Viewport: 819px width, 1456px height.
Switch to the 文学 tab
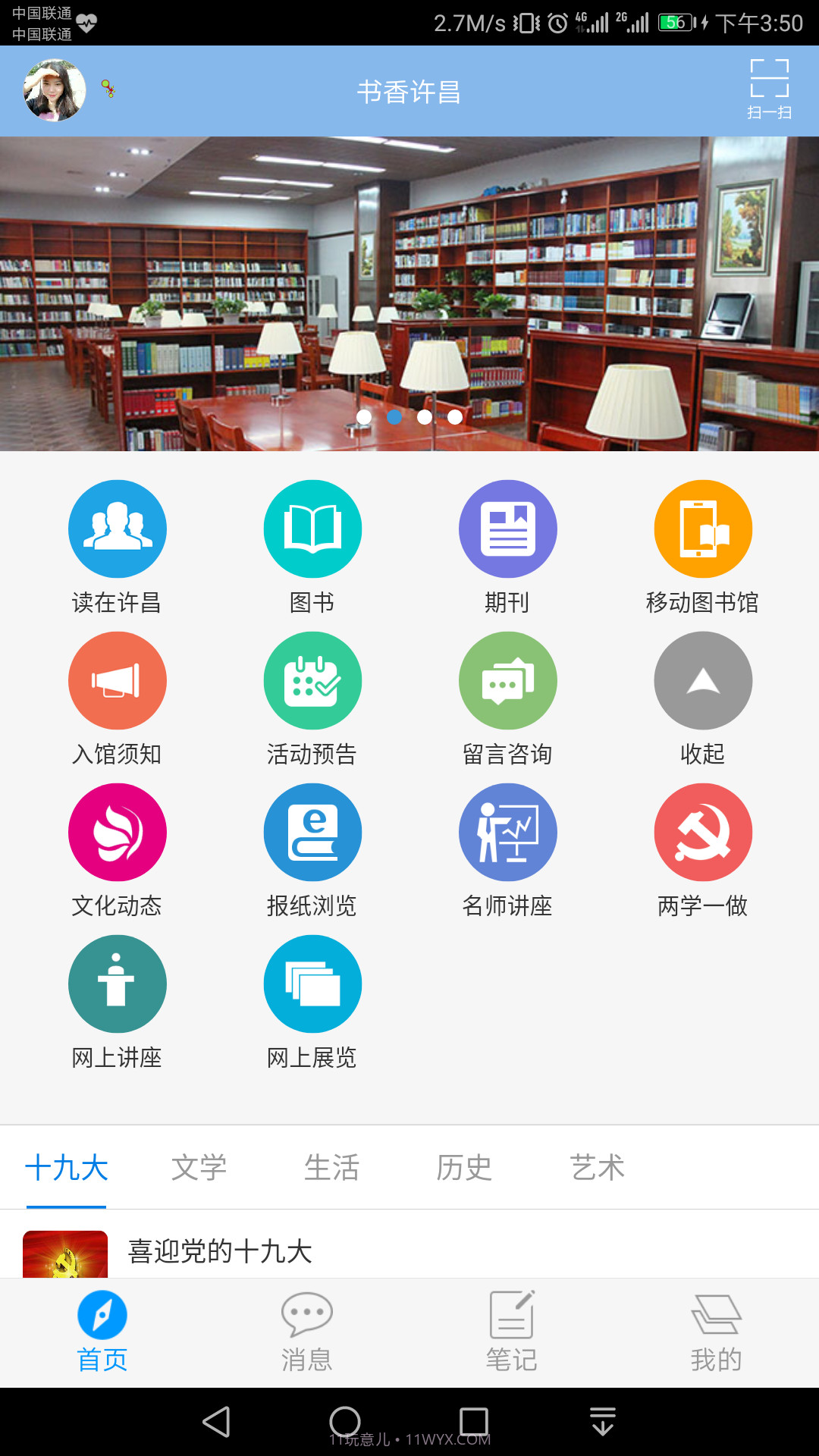point(201,1168)
